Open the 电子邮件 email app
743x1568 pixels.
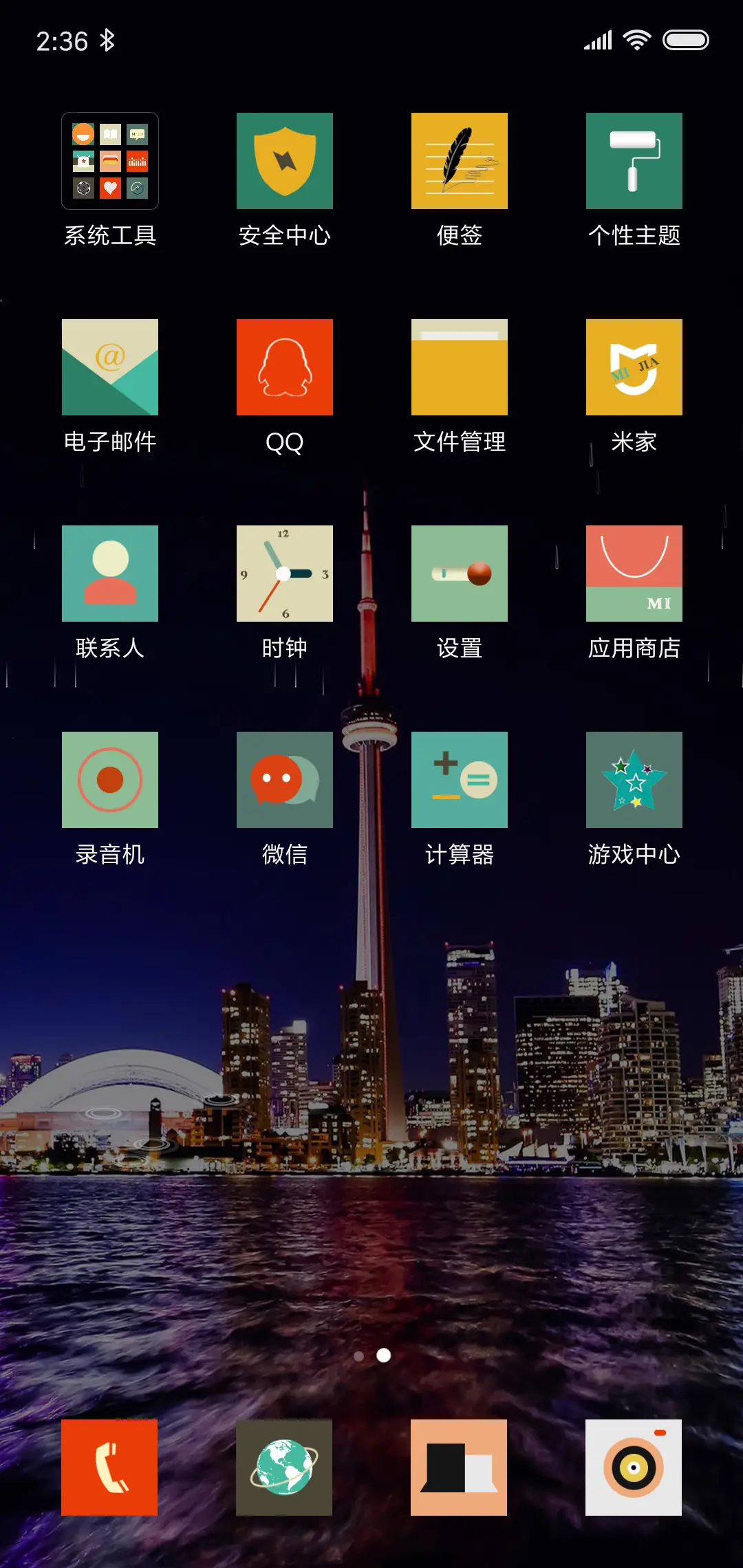[x=110, y=368]
